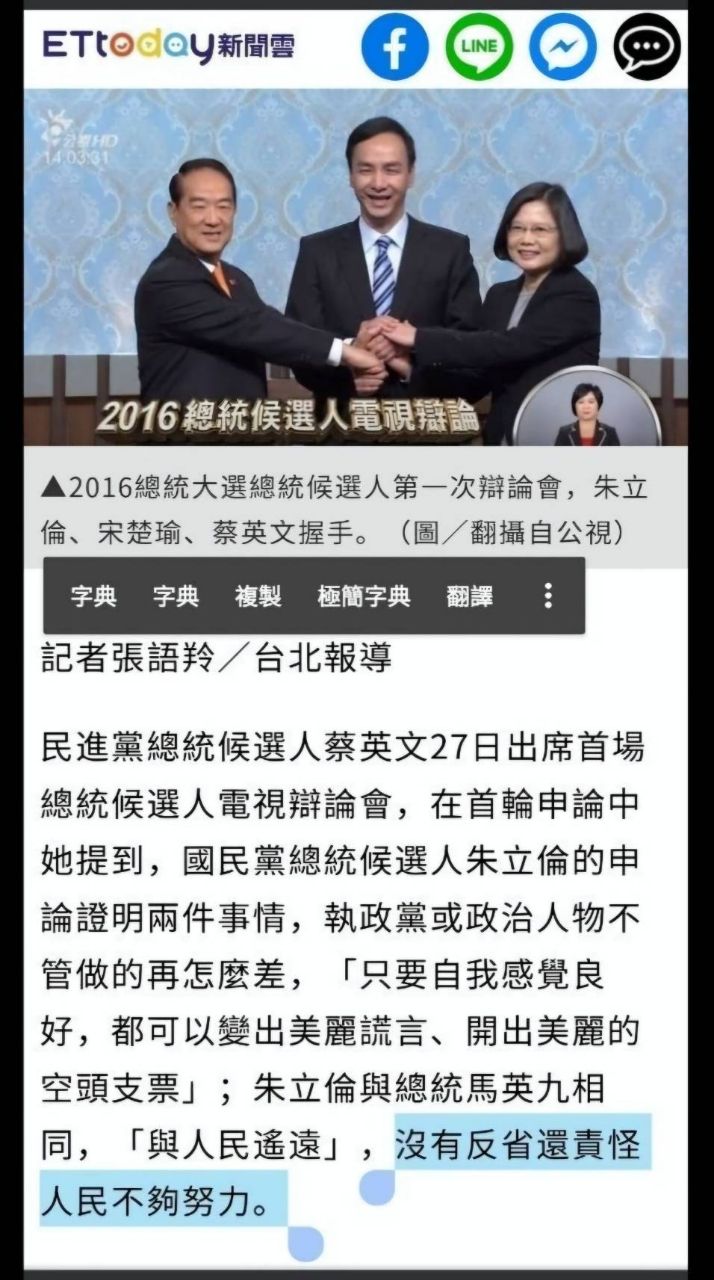The height and width of the screenshot is (1280, 714).
Task: Translate the selected text with 翻譯
Action: pyautogui.click(x=470, y=597)
